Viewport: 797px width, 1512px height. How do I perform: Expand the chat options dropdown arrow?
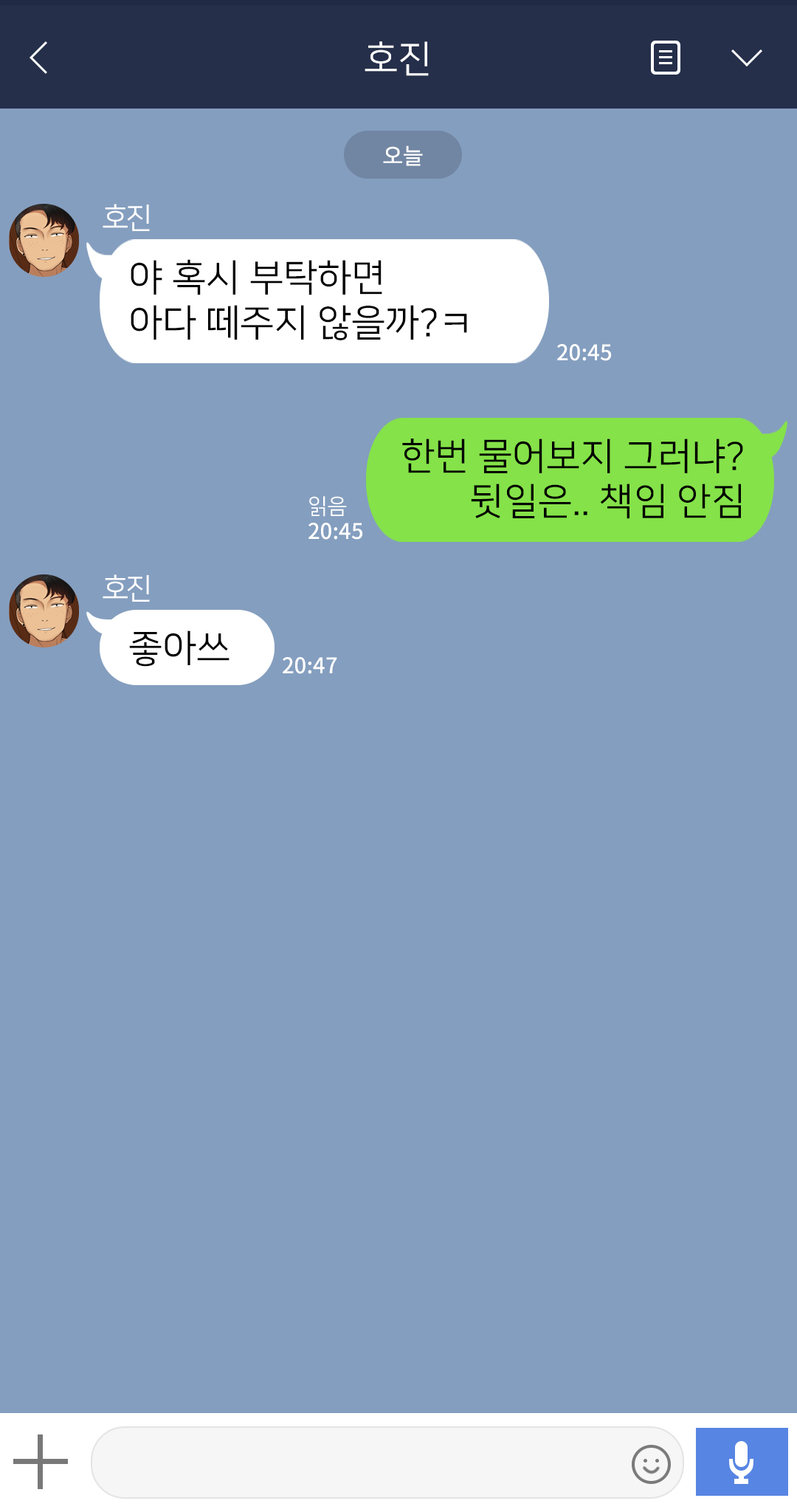tap(746, 58)
